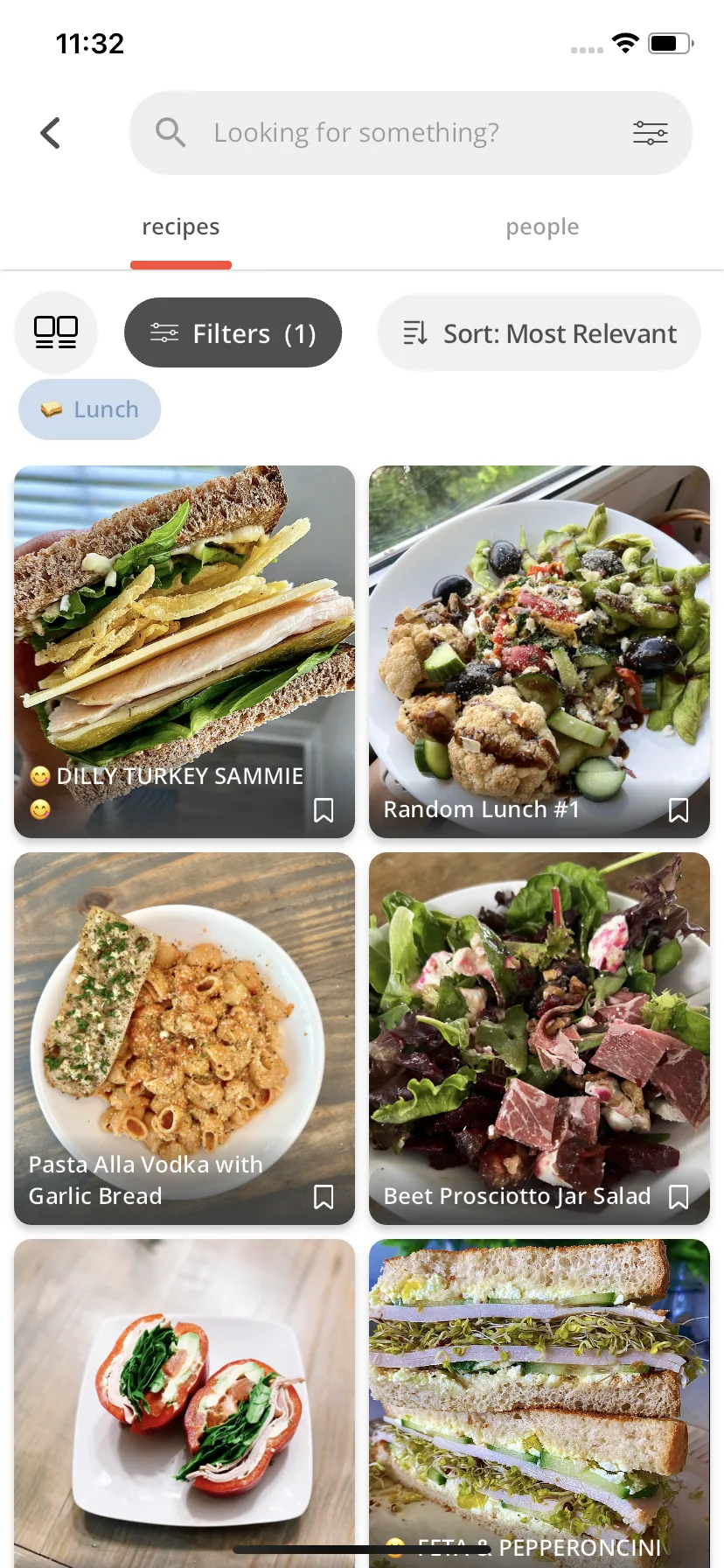Bookmark Pasta Alla Vodka with Garlic Bread
Image resolution: width=724 pixels, height=1568 pixels.
(x=324, y=1197)
